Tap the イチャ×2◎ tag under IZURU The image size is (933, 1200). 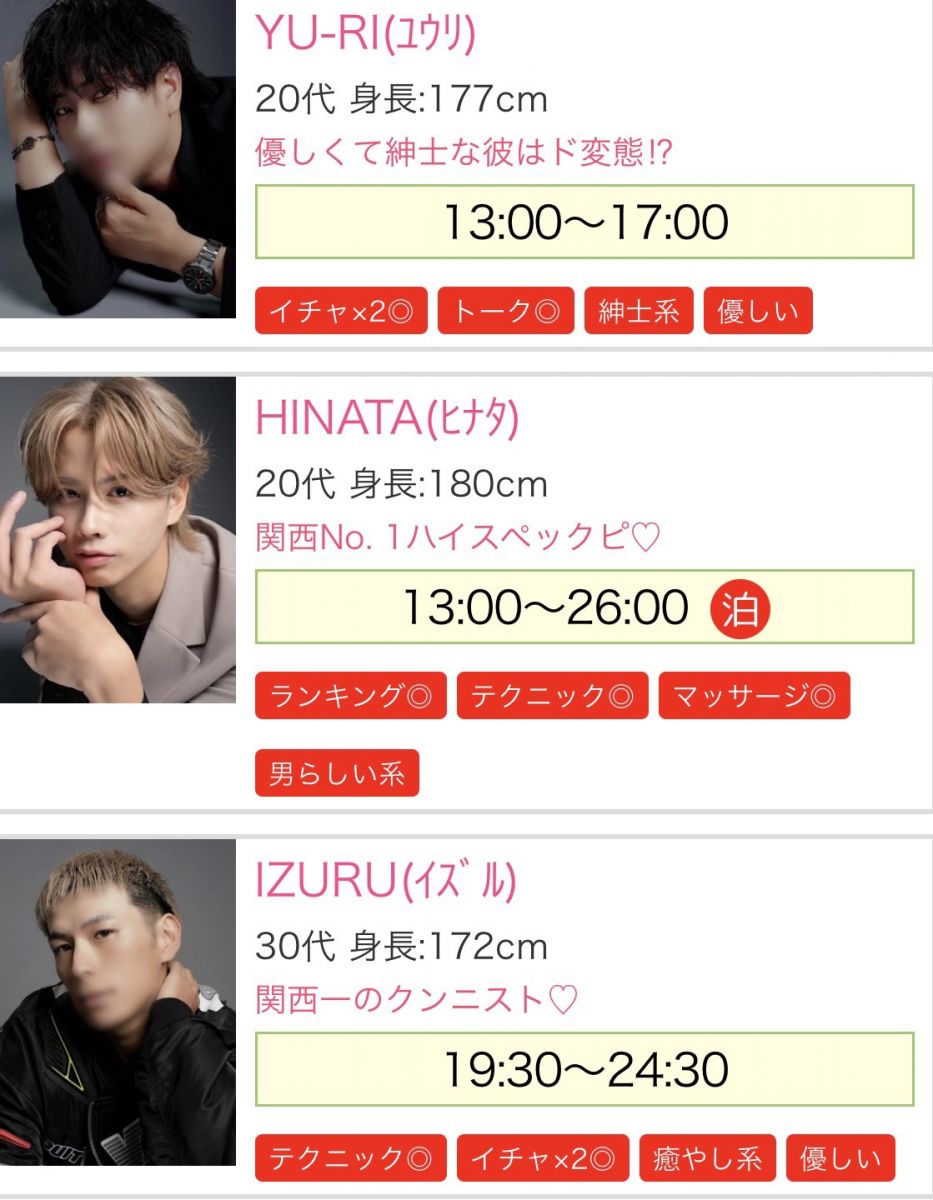[x=543, y=1158]
